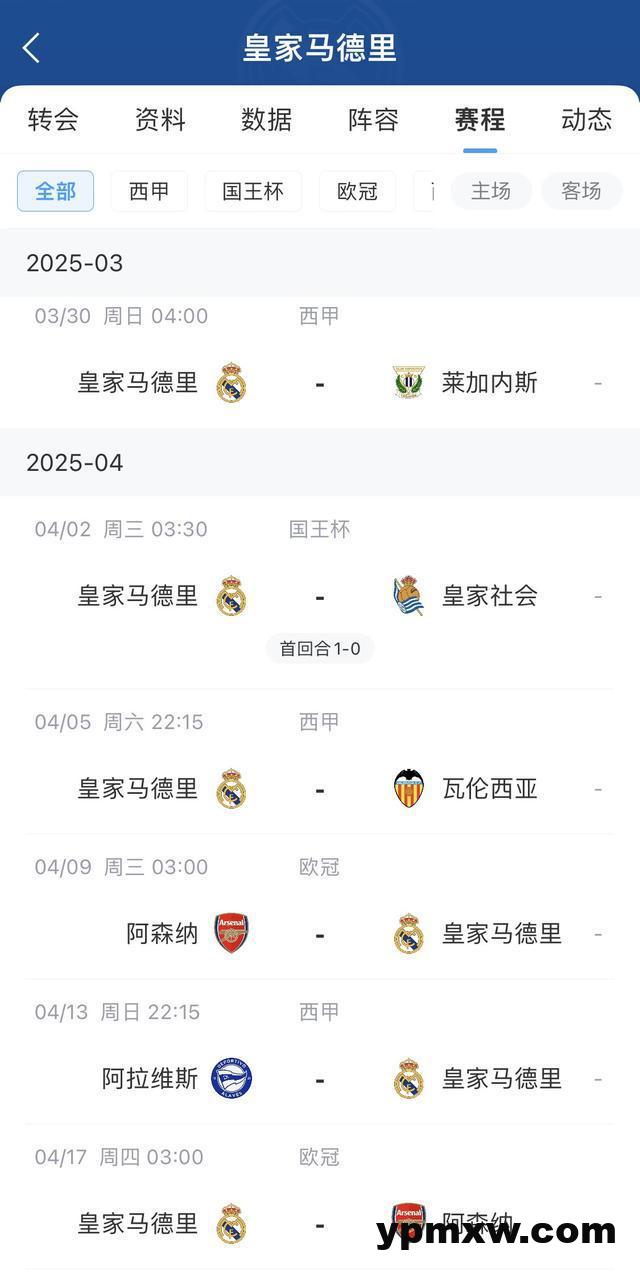The height and width of the screenshot is (1275, 640).
Task: Go back using the top arrow
Action: point(31,48)
